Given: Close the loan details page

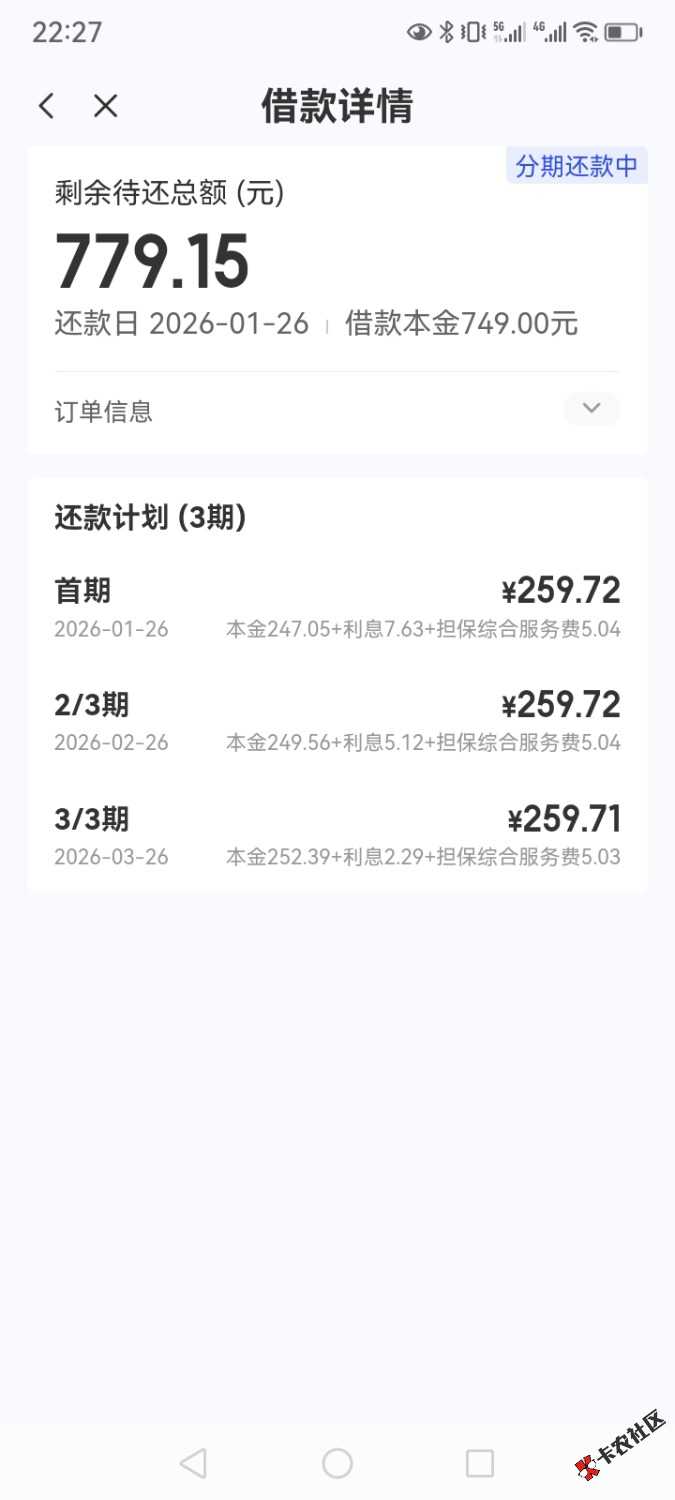Looking at the screenshot, I should tap(106, 106).
